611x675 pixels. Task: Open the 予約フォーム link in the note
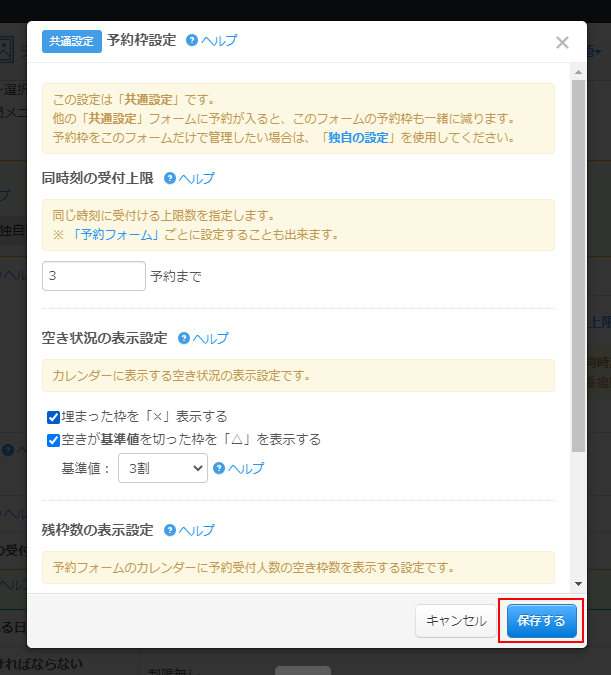point(117,235)
